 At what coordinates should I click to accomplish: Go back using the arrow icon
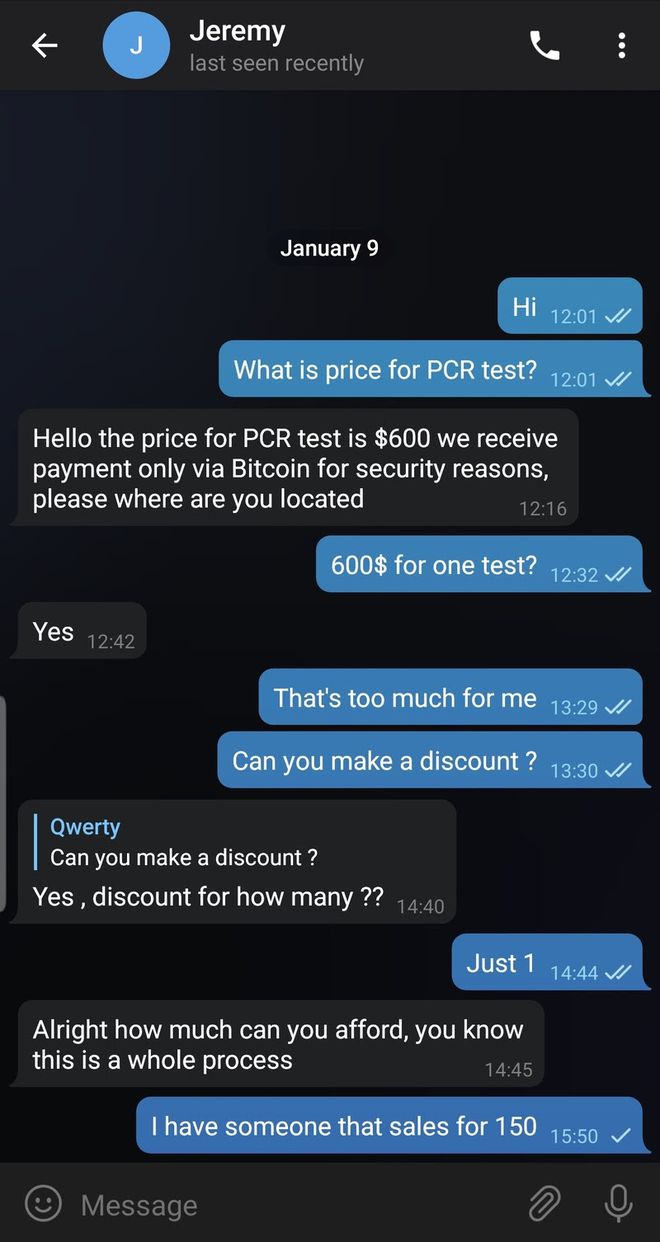pos(45,46)
